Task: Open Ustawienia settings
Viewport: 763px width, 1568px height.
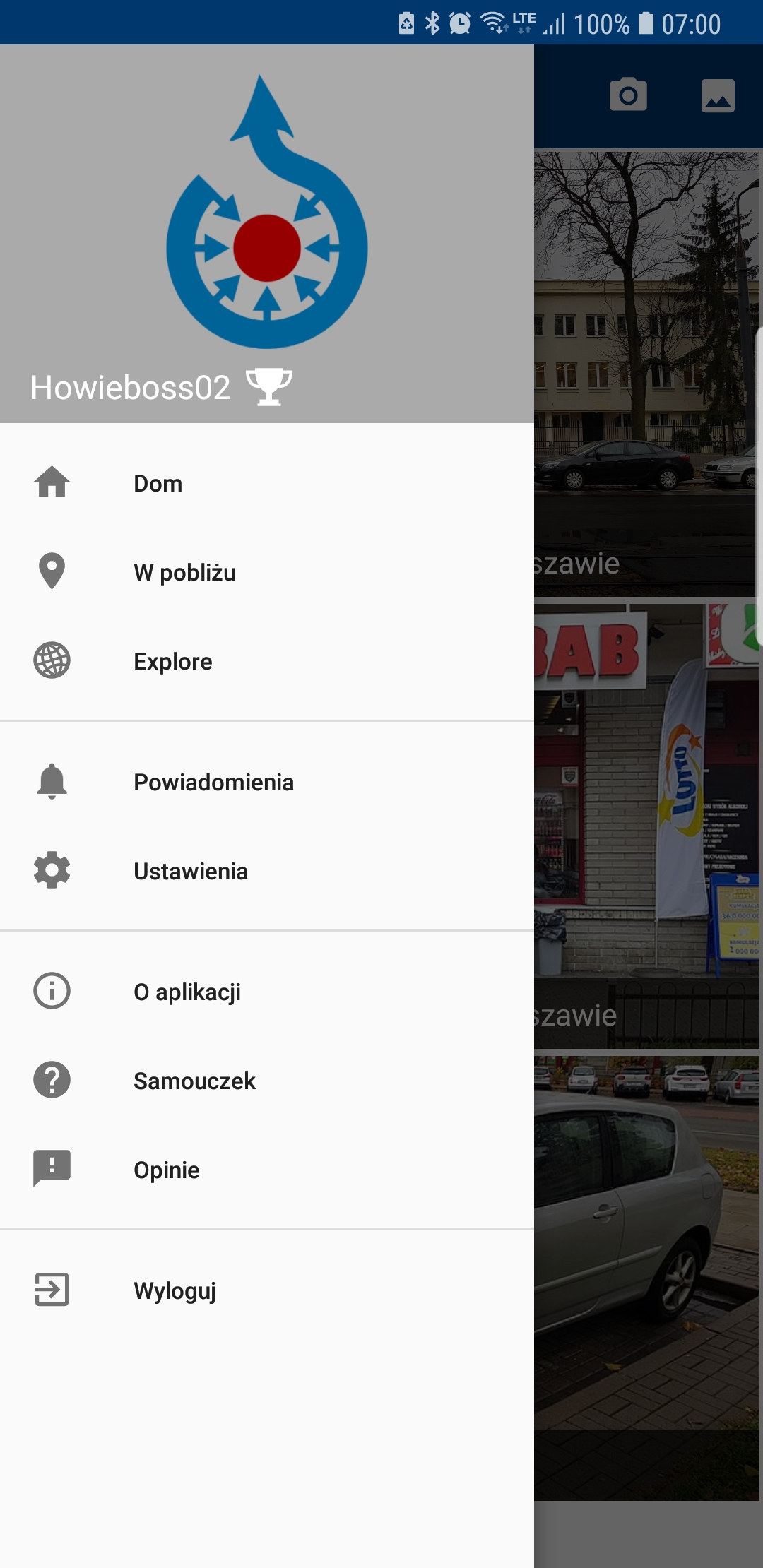Action: click(191, 872)
